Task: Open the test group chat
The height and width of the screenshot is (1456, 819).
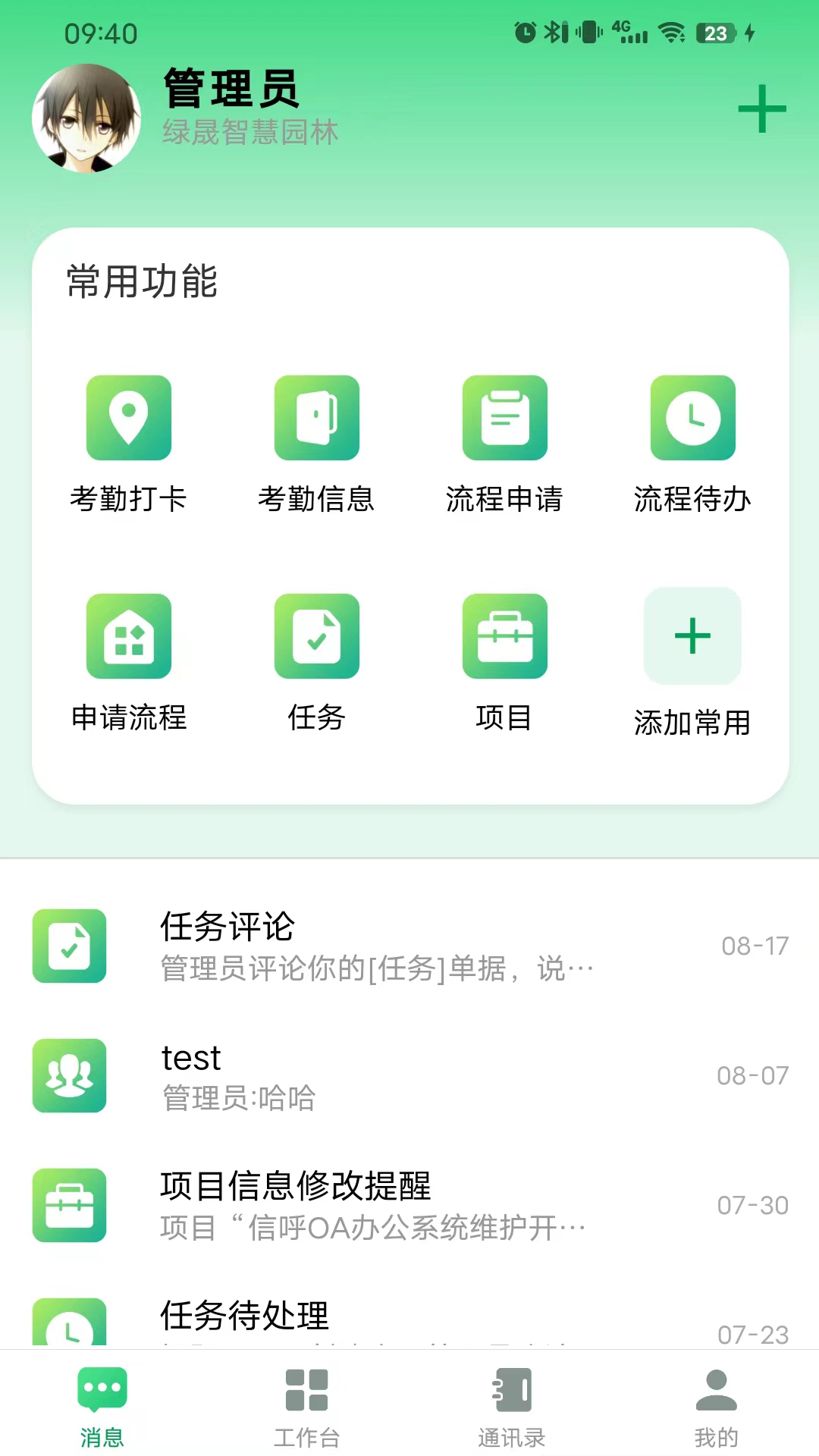Action: [409, 1075]
